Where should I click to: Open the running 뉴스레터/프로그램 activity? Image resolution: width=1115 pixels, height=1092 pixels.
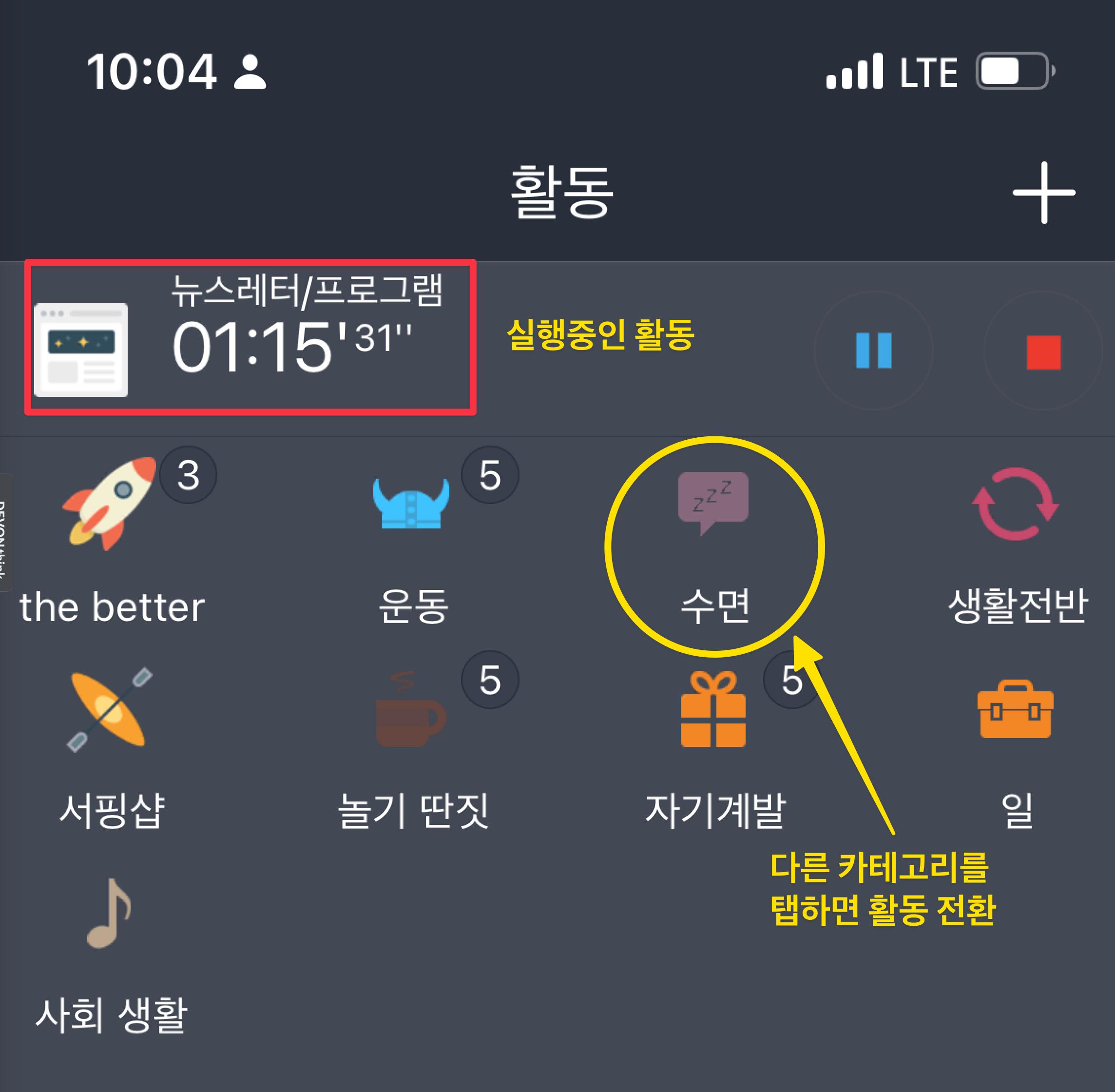click(x=250, y=338)
